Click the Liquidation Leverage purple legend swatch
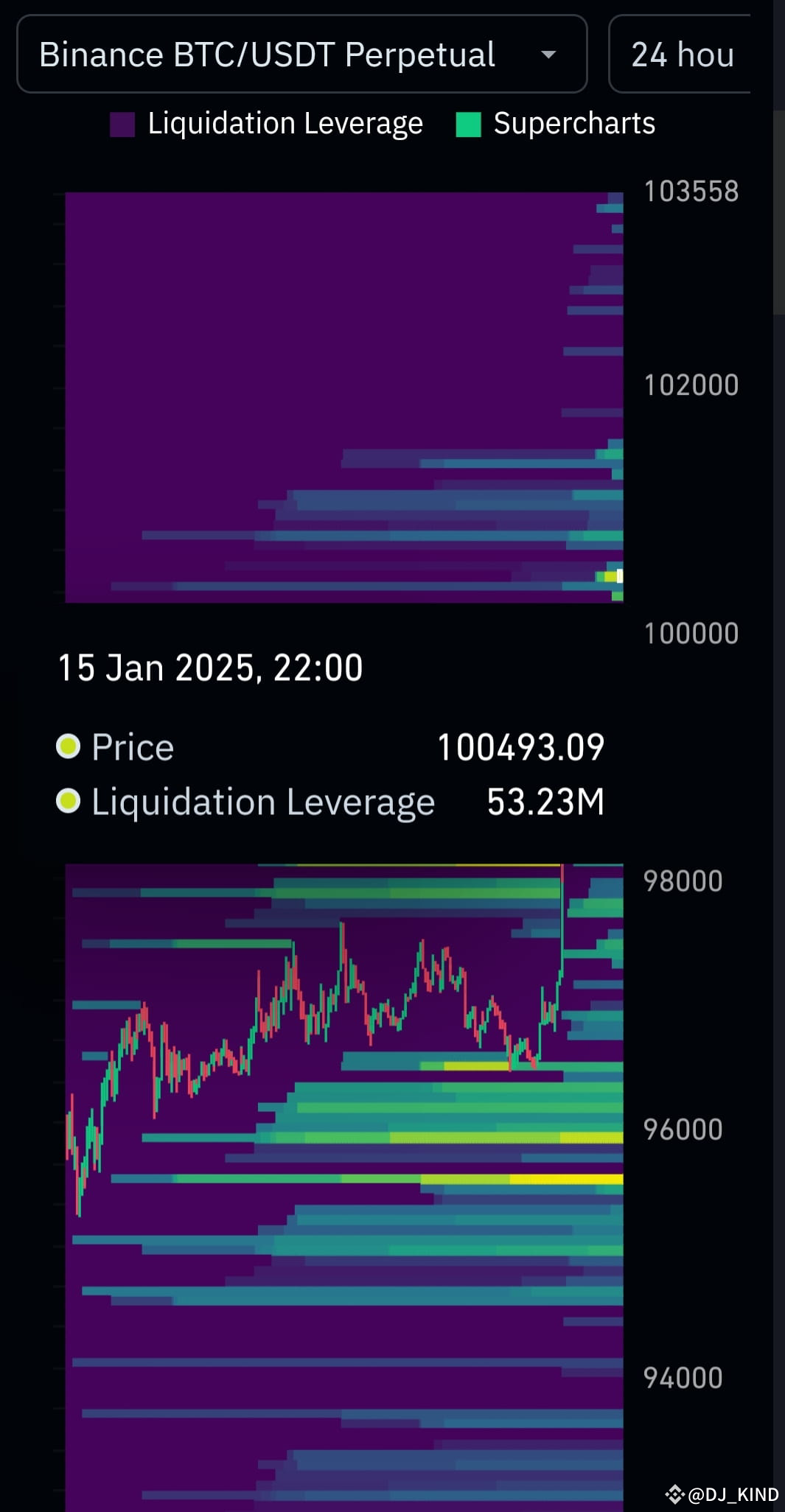Viewport: 785px width, 1512px height. click(123, 123)
